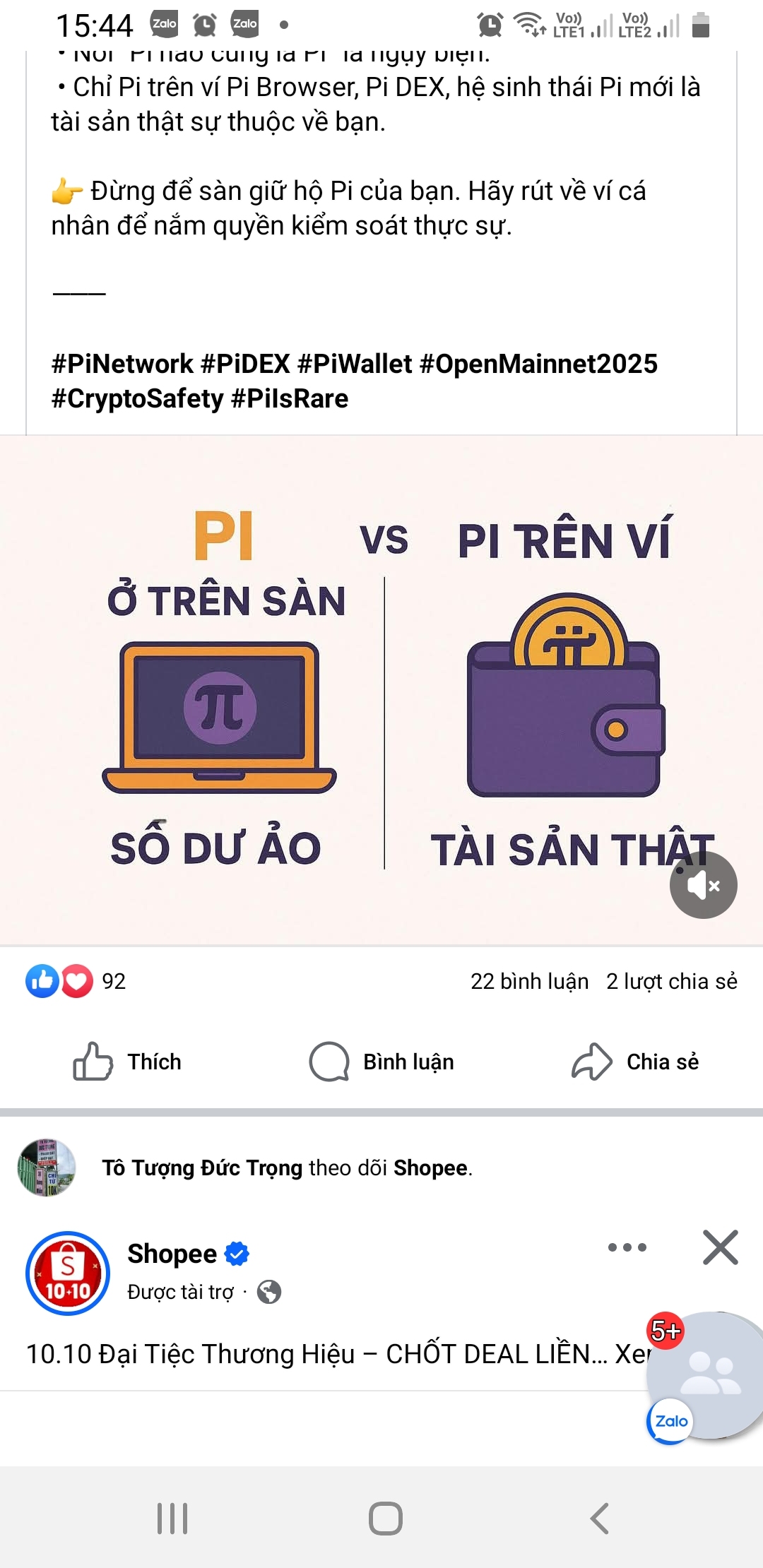
Task: Open the Shopee ad's three-dot menu
Action: tap(627, 1247)
